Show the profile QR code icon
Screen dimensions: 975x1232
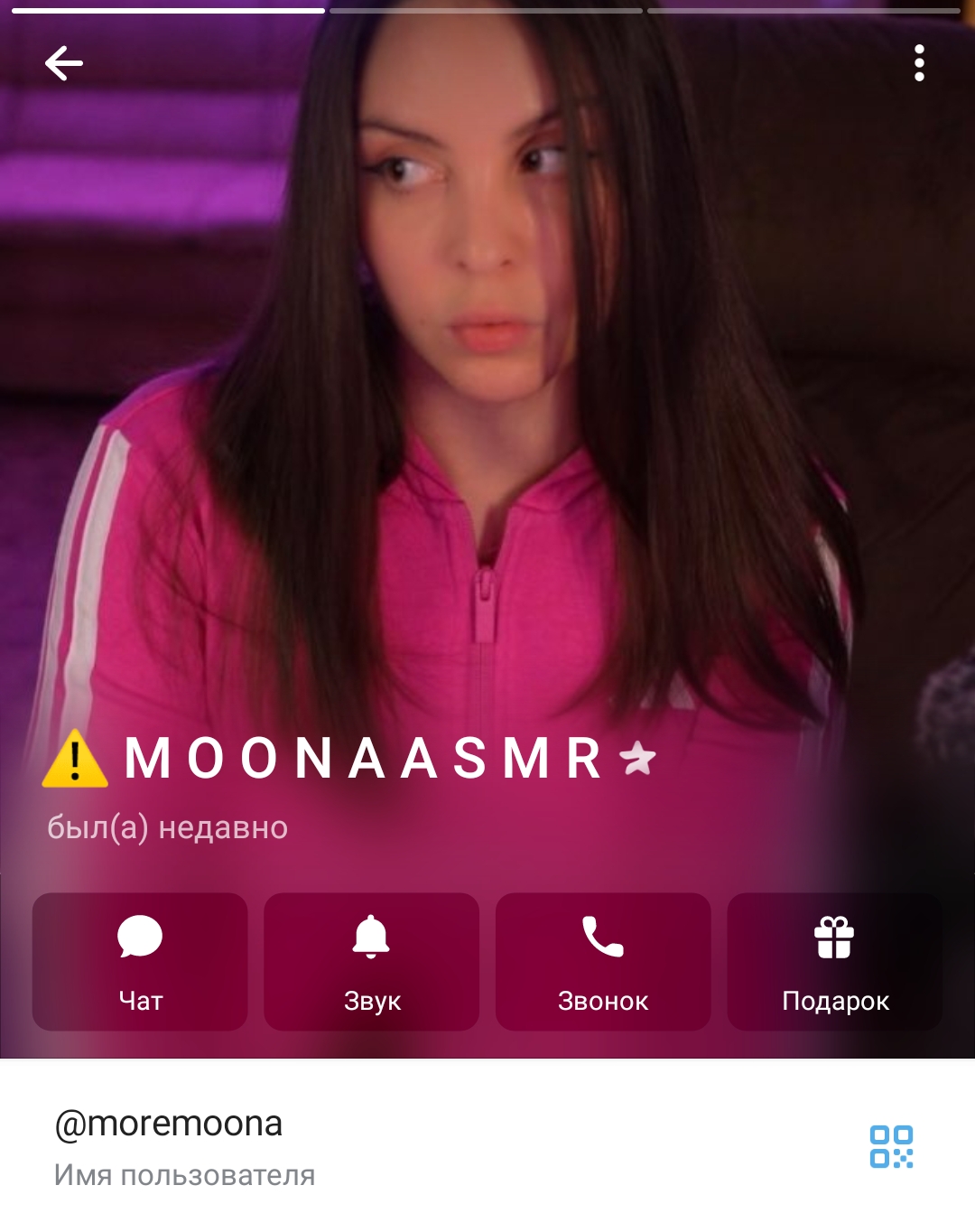tap(891, 1146)
